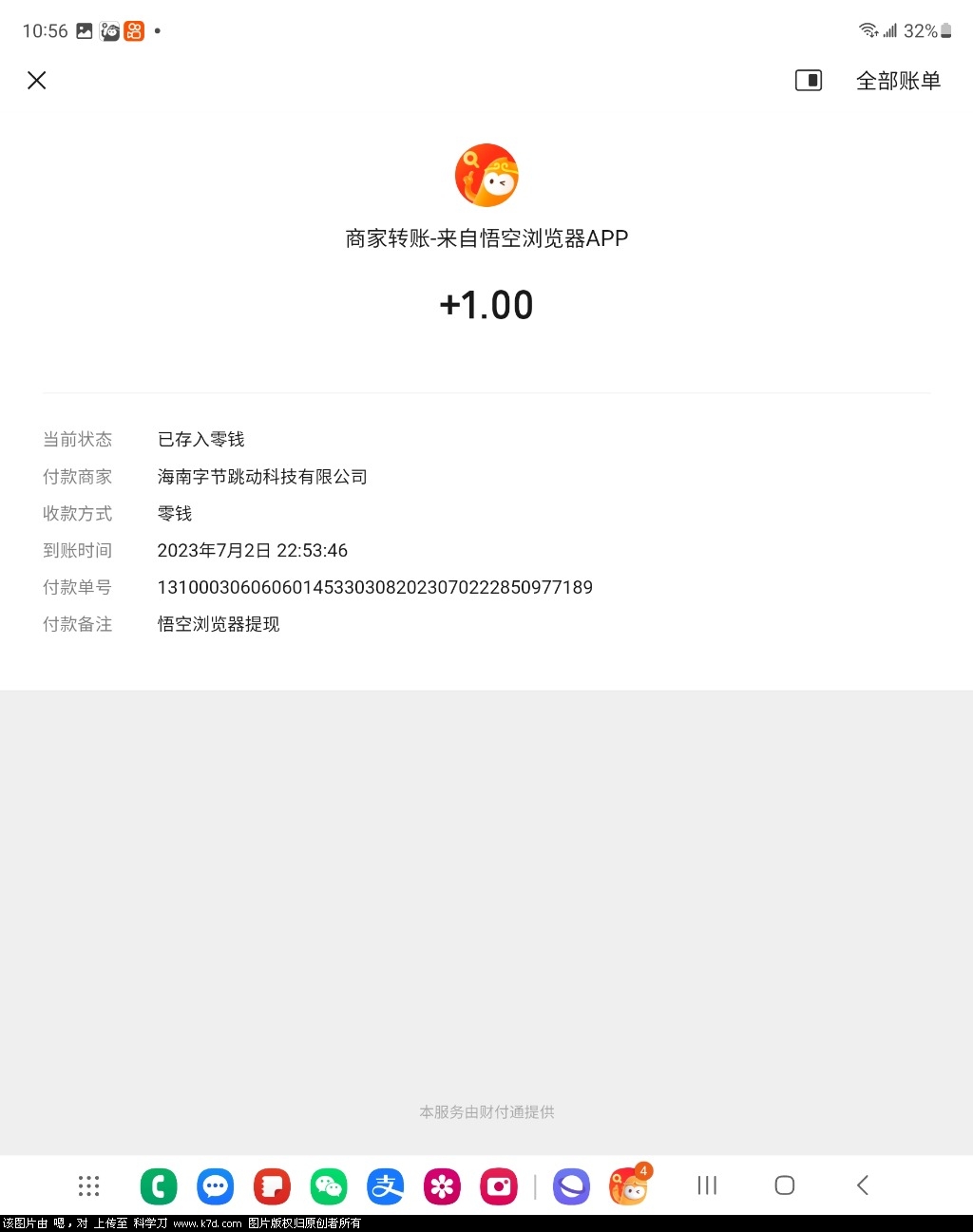Tap the +1.00 transfer amount
Viewport: 973px width, 1232px height.
(486, 305)
